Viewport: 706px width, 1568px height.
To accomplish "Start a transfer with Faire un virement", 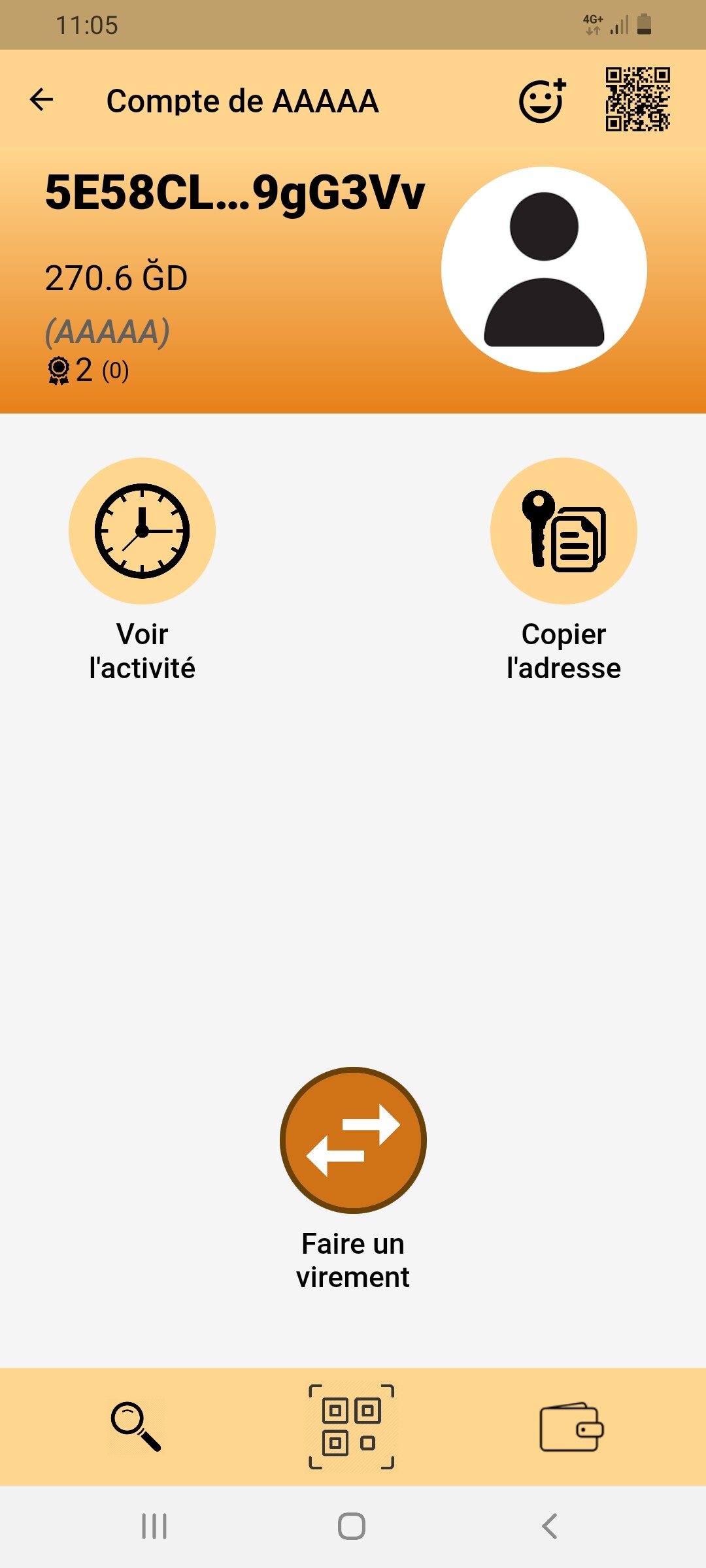I will 353,1140.
